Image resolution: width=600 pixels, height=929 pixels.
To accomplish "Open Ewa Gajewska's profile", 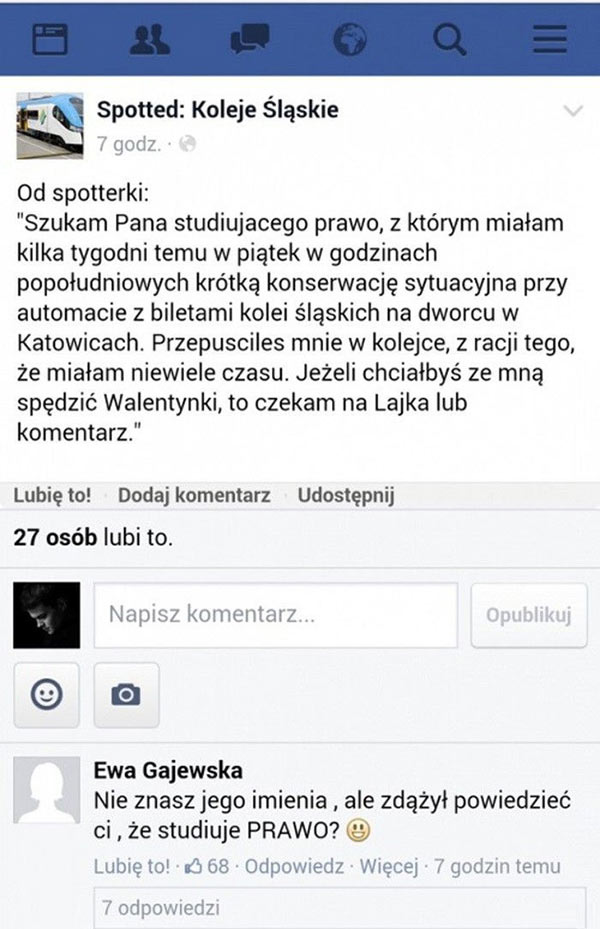I will pos(167,771).
